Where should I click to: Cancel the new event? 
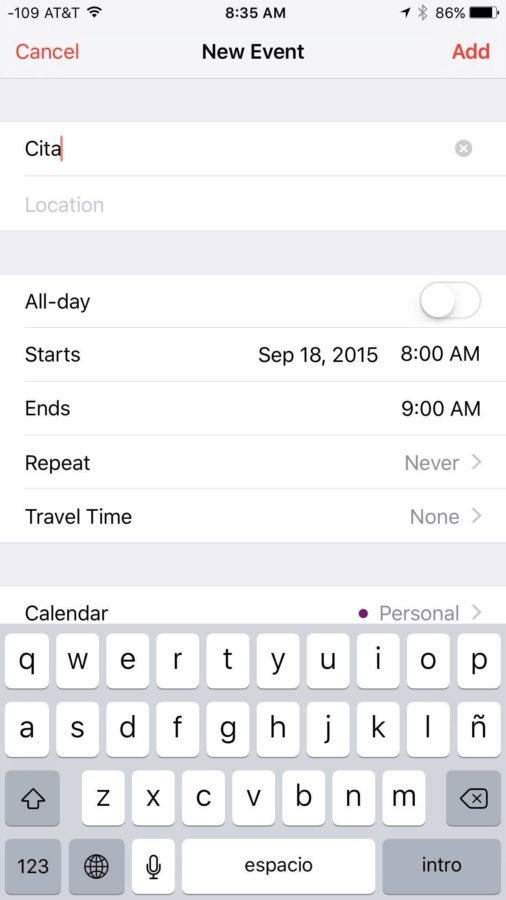[x=47, y=52]
